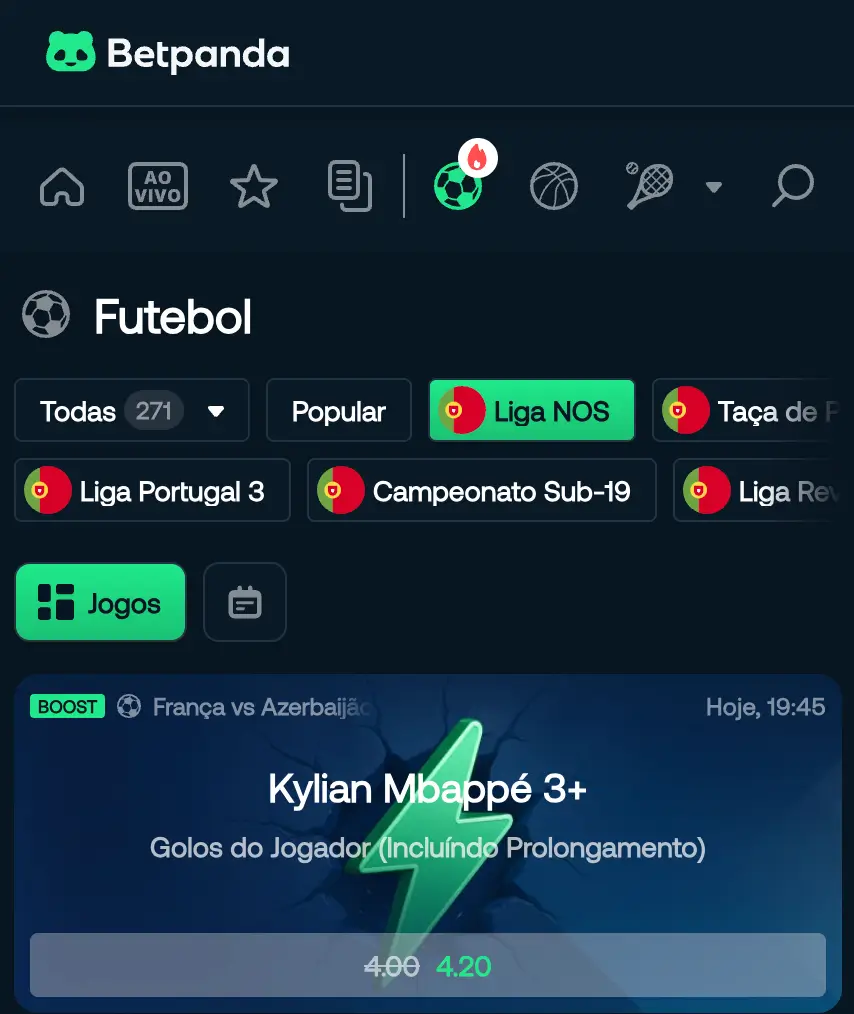Screen dimensions: 854x1014
Task: Open the calendar view button
Action: (x=245, y=603)
